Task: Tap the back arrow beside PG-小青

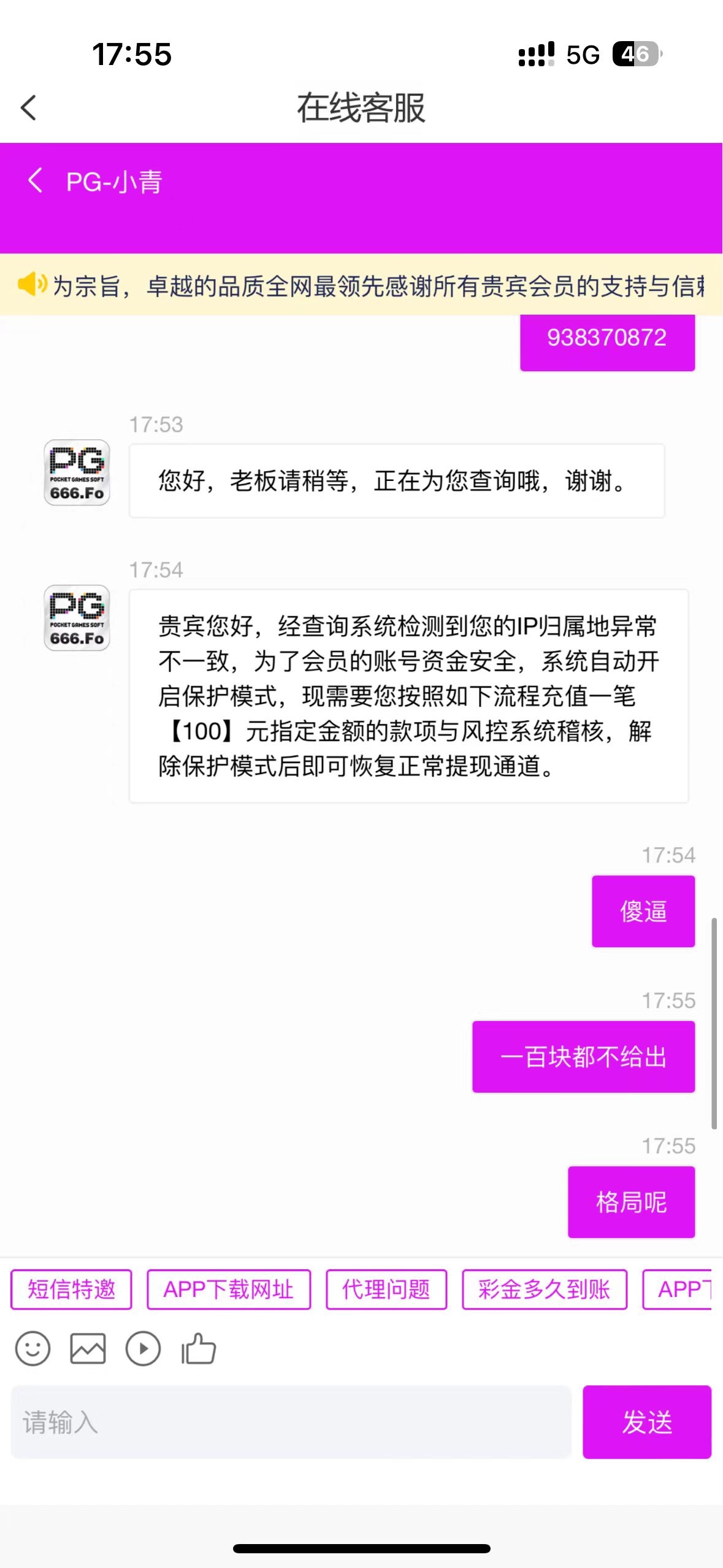Action: [36, 181]
